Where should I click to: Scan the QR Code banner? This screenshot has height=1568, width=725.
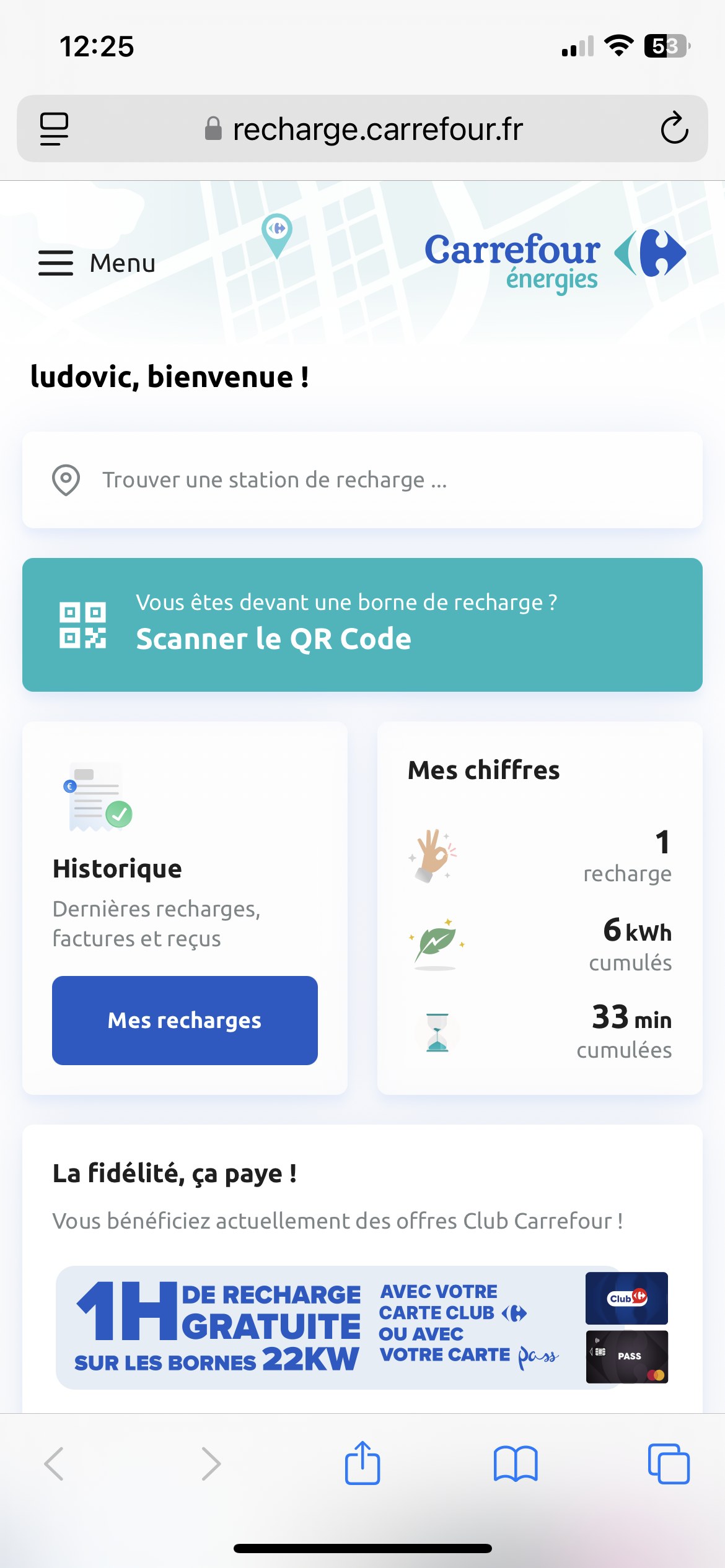tap(362, 625)
